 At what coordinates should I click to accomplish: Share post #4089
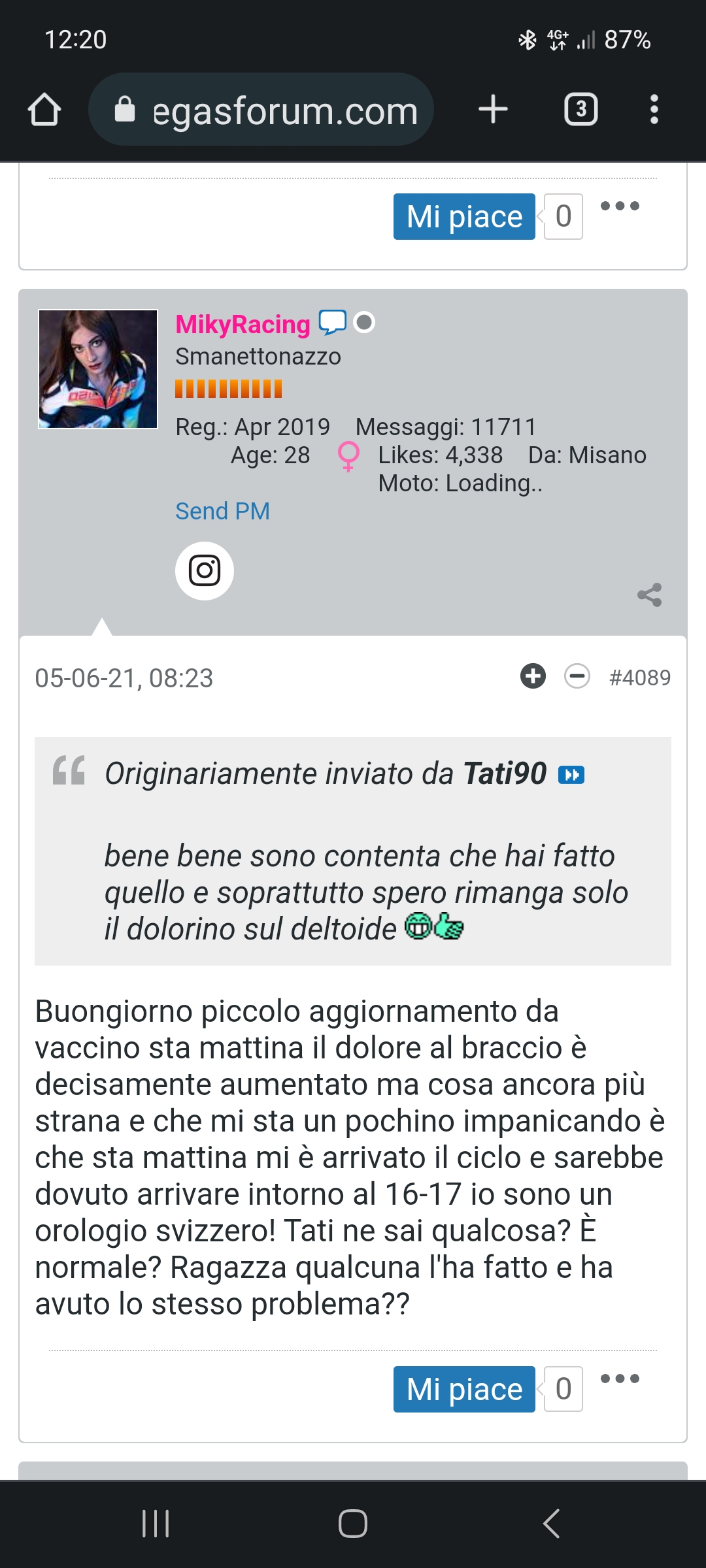click(649, 595)
